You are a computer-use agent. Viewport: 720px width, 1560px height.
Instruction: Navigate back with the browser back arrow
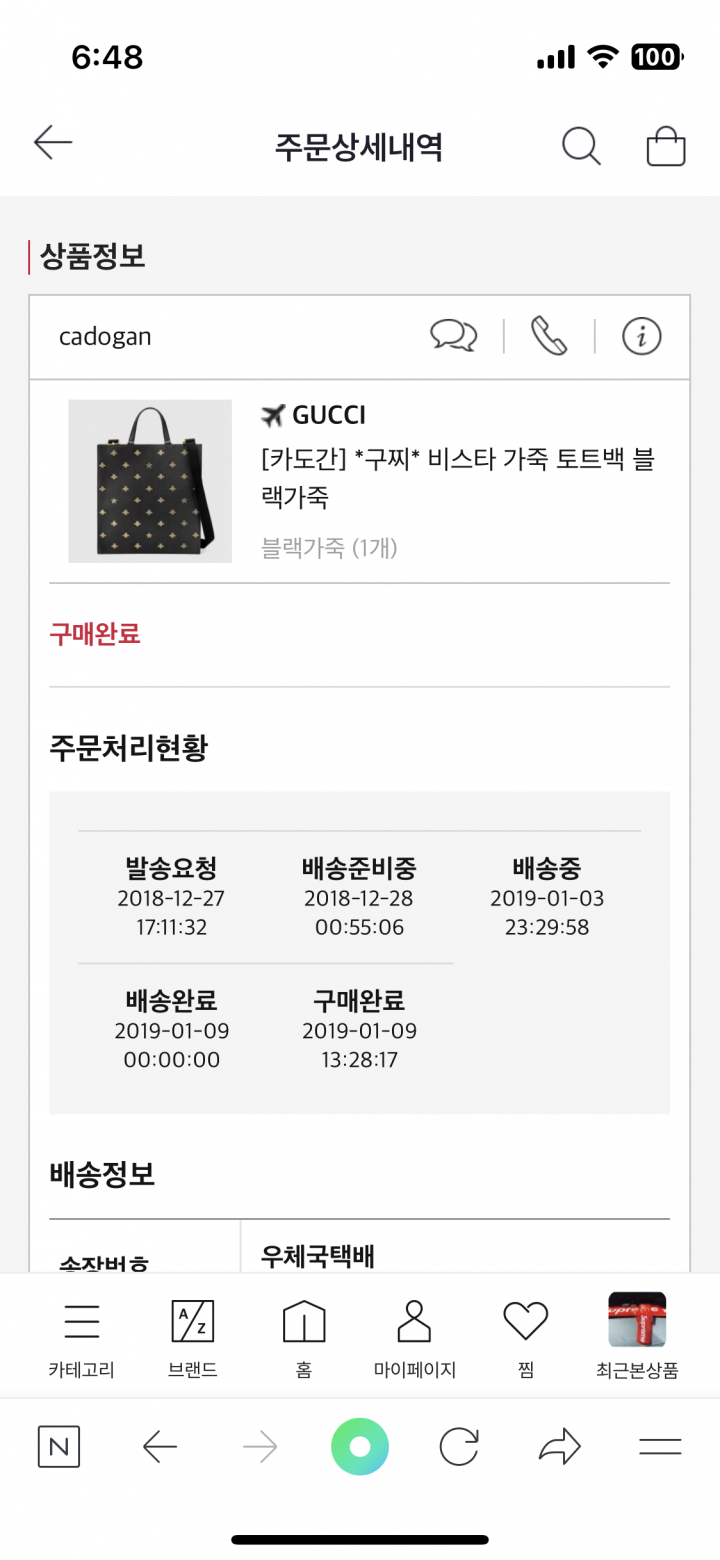[160, 1446]
